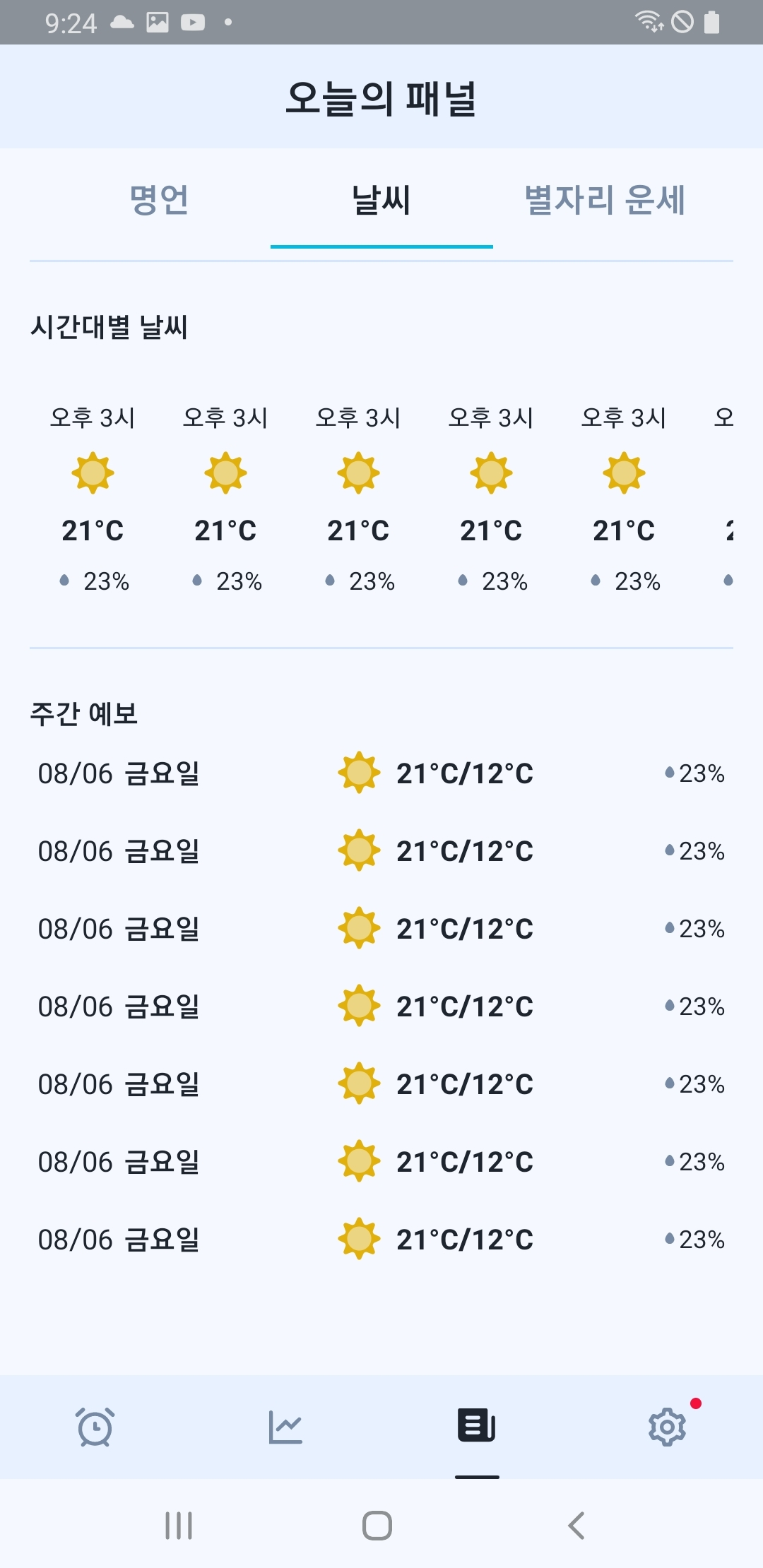Image resolution: width=763 pixels, height=1568 pixels.
Task: Open the 별자리 운세 tab
Action: tap(605, 200)
